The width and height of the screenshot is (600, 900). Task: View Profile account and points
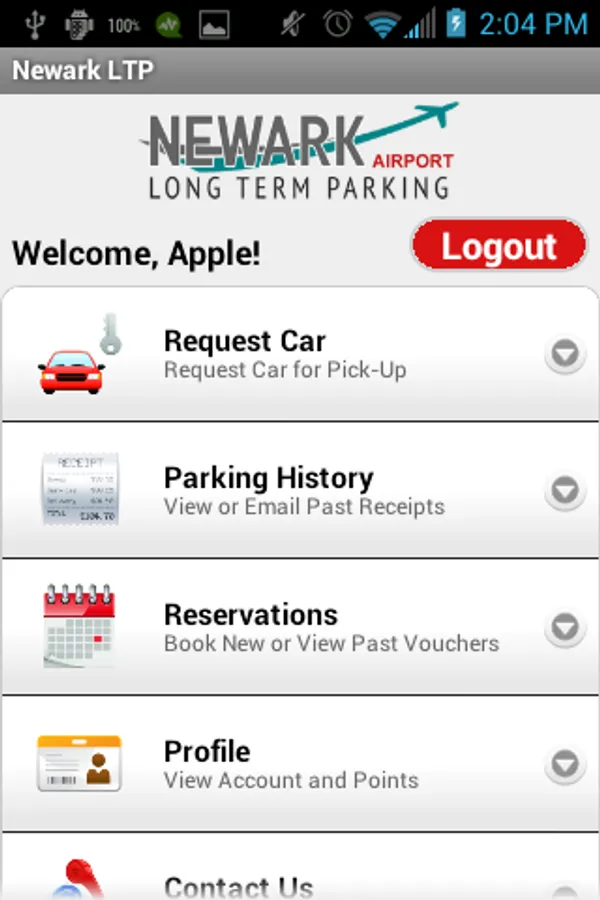[300, 764]
